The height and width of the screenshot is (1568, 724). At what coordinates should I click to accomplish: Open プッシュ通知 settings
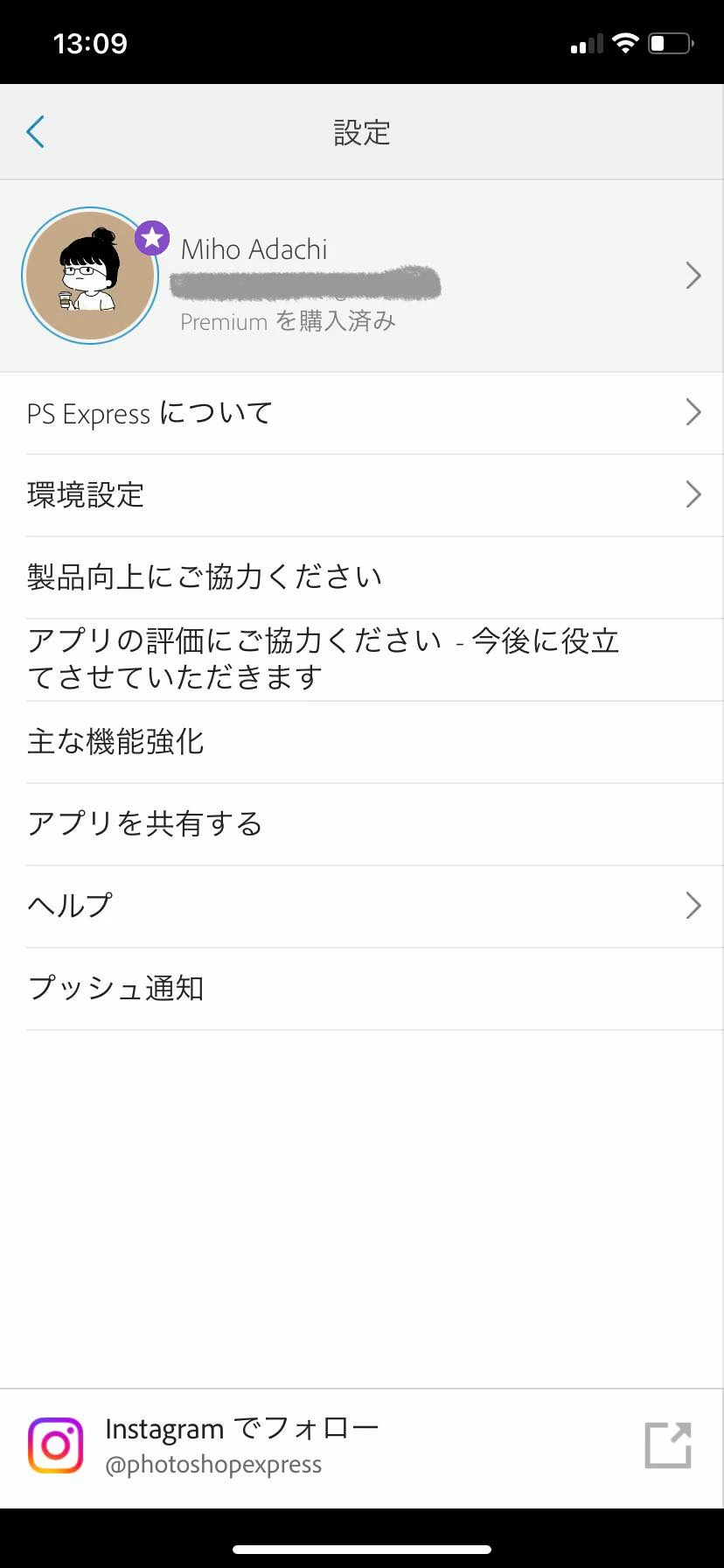362,989
